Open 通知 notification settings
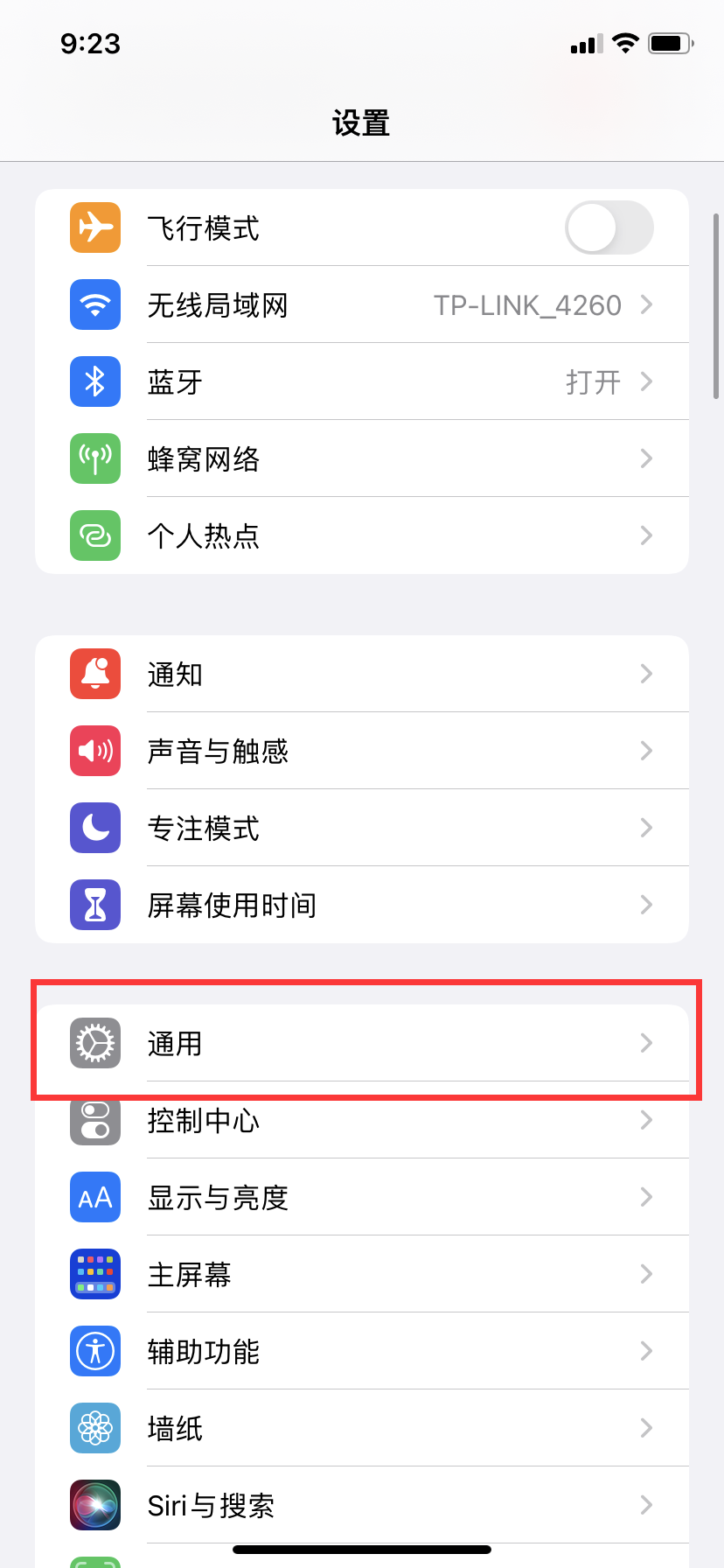The width and height of the screenshot is (724, 1568). coord(362,674)
